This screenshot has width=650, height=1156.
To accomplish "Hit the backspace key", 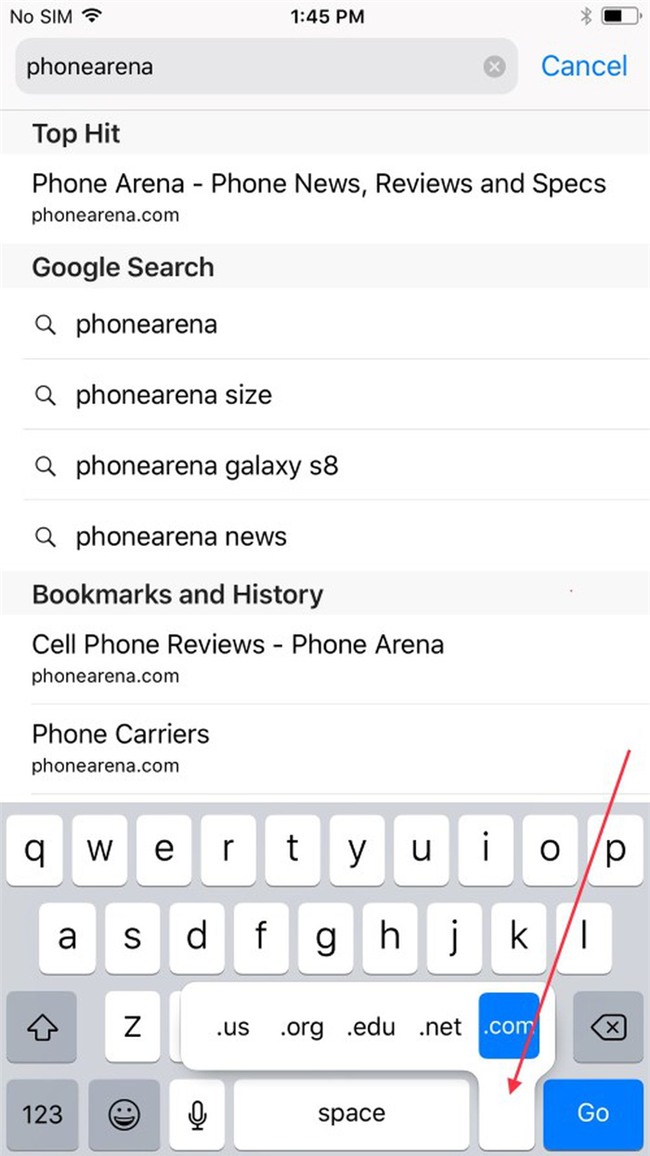I will 607,1027.
